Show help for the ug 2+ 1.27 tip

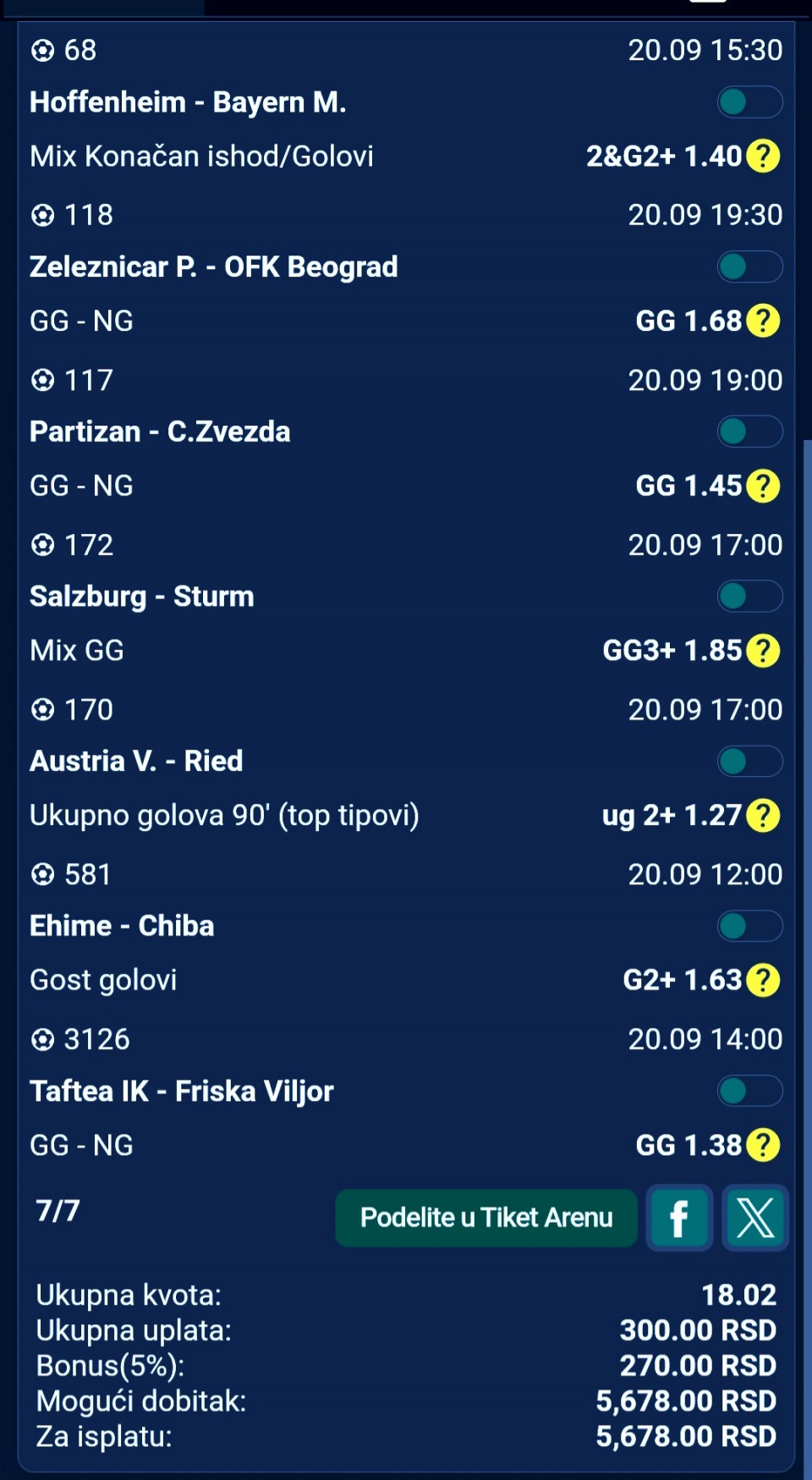(763, 816)
